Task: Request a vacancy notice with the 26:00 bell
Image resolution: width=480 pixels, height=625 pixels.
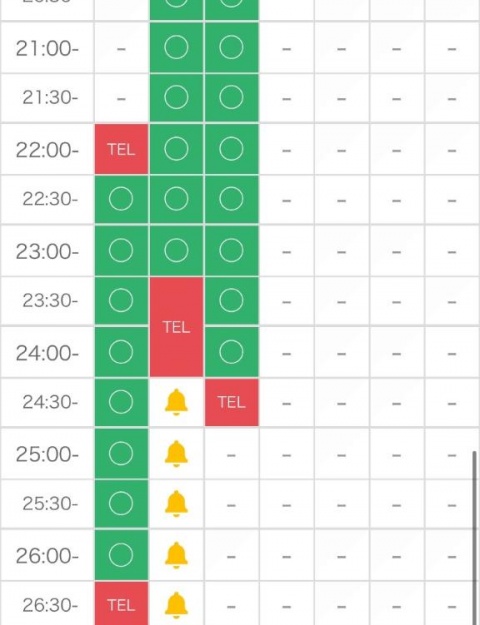Action: [176, 555]
